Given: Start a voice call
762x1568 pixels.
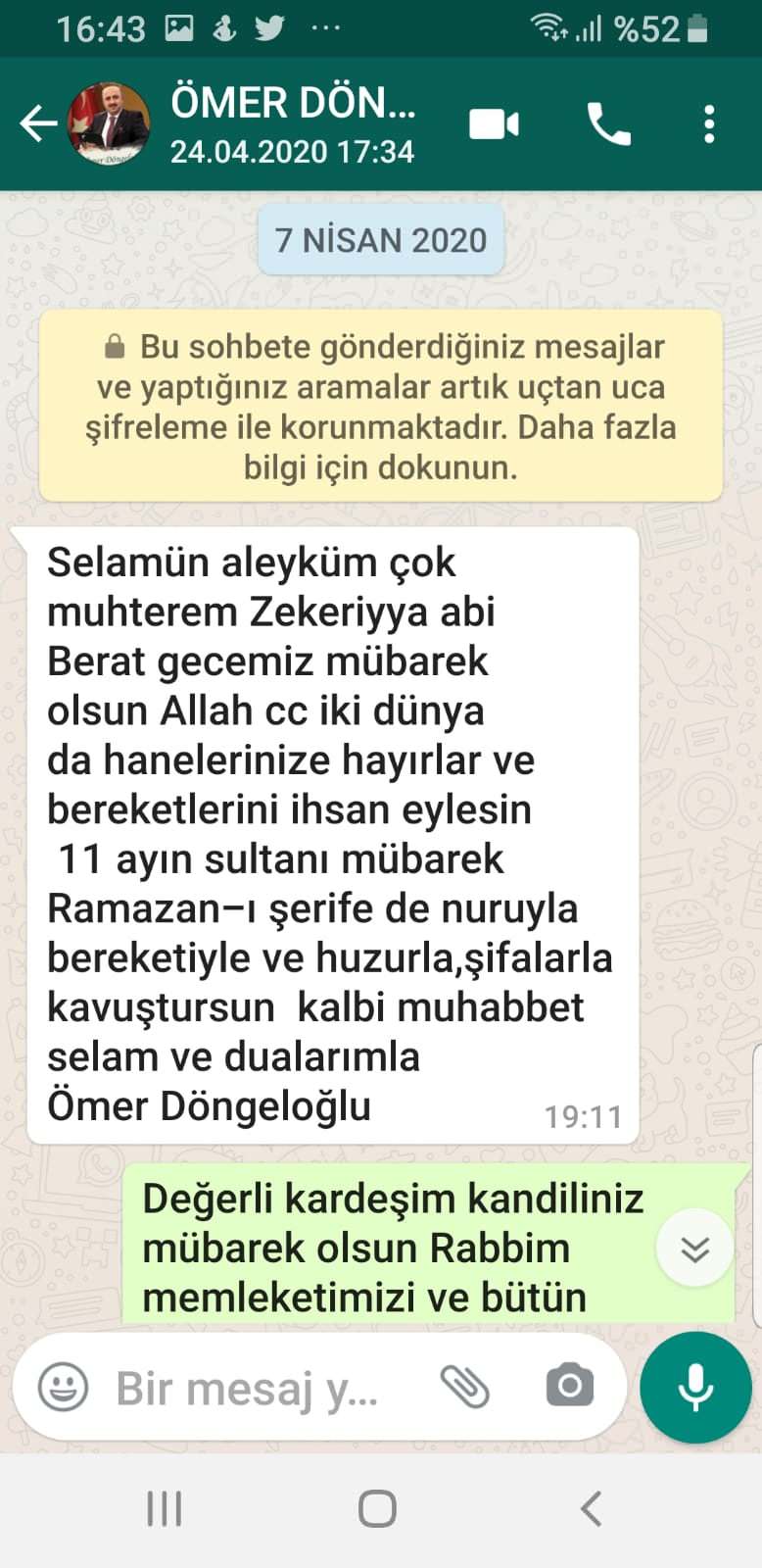Looking at the screenshot, I should tap(608, 124).
